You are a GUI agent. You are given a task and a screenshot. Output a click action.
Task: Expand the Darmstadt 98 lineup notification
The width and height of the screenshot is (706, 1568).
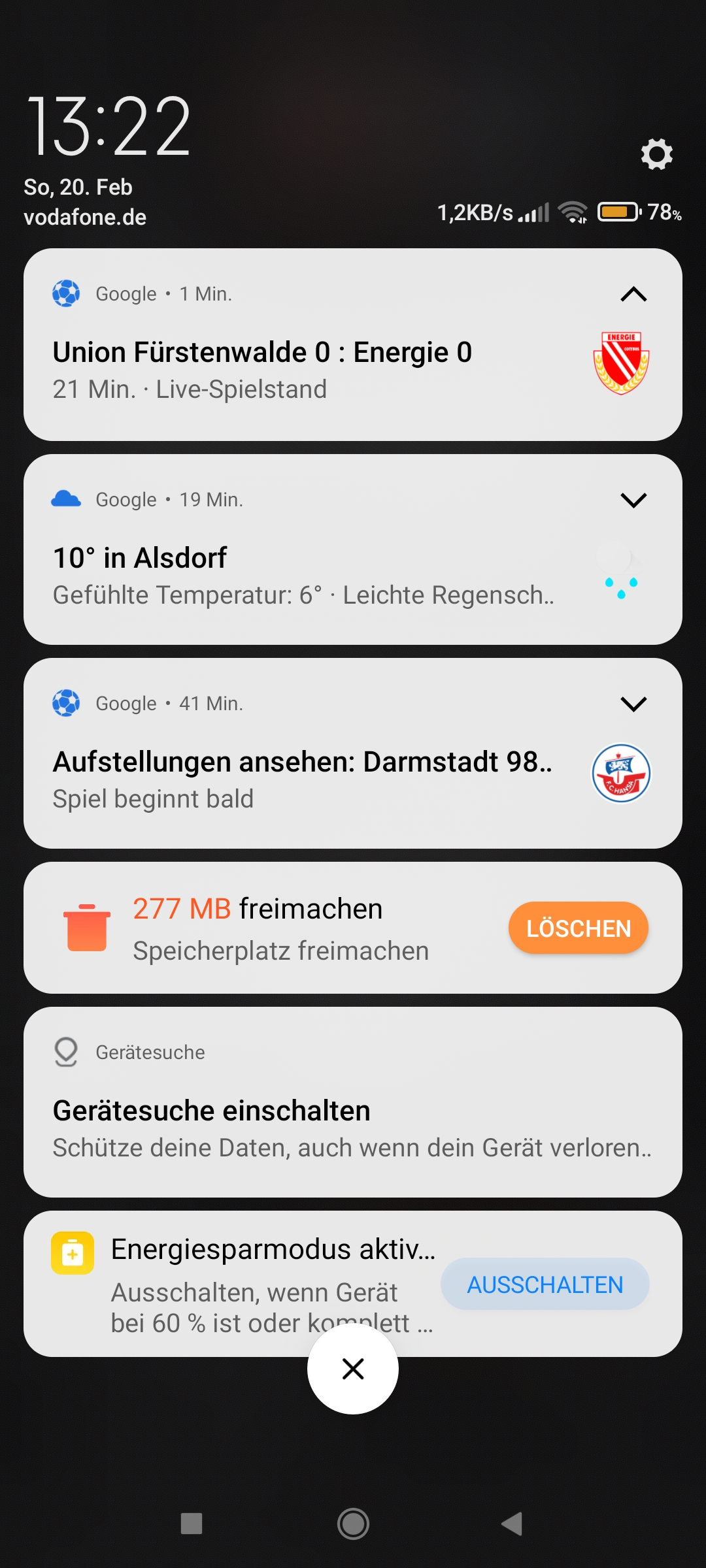633,704
